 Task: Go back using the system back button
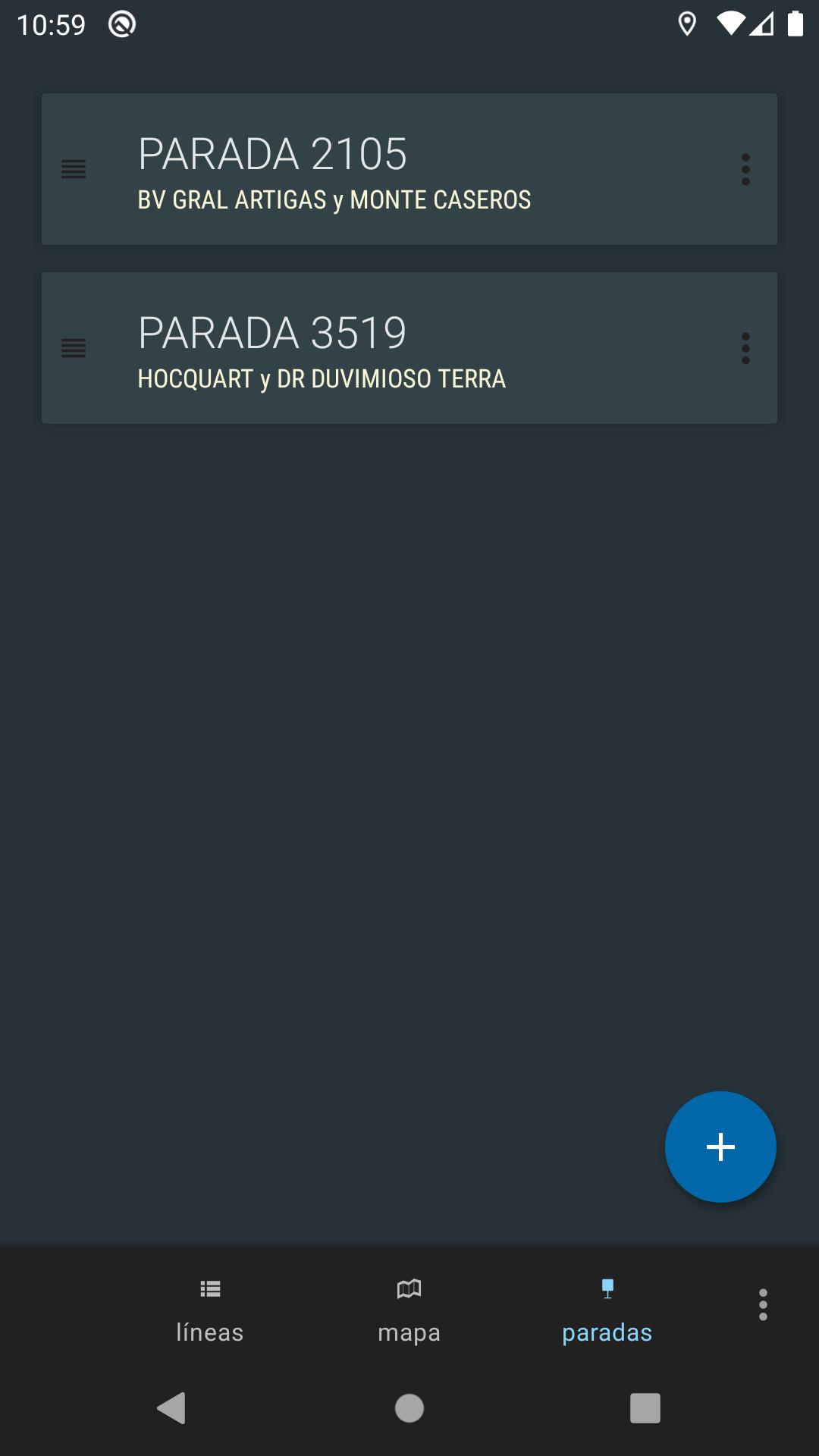click(171, 1408)
